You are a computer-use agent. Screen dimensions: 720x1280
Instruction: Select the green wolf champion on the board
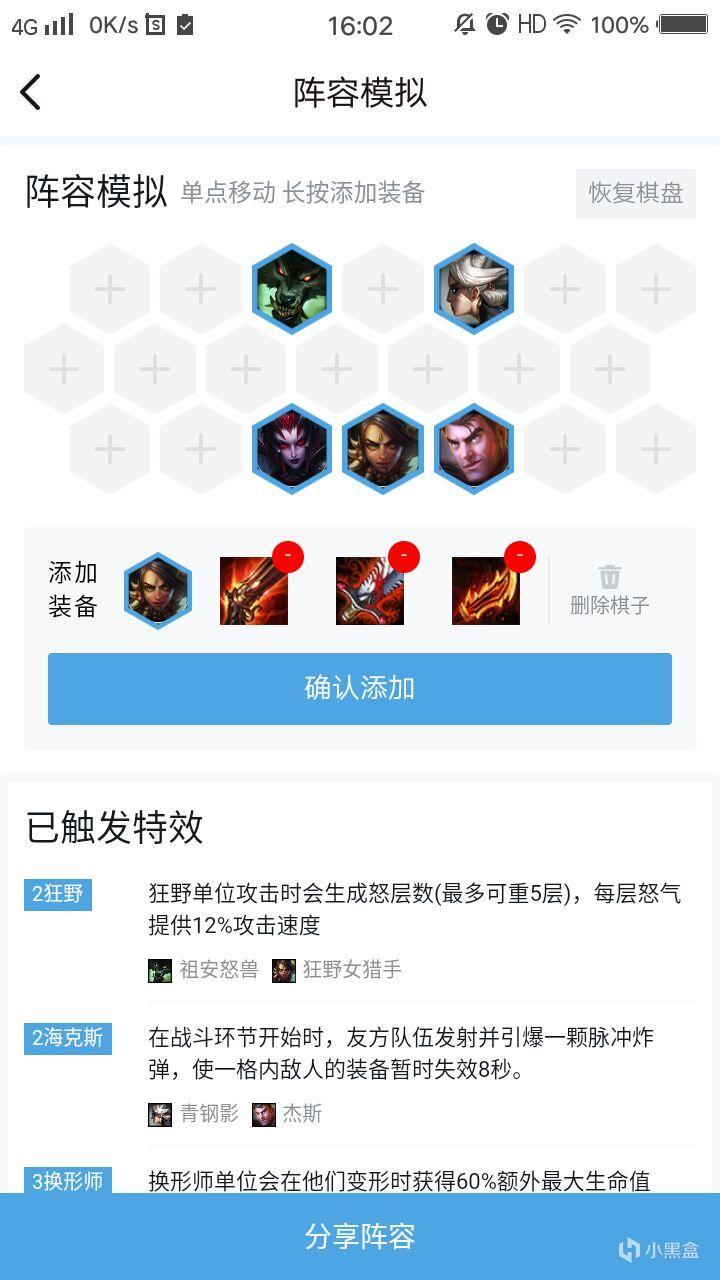292,289
